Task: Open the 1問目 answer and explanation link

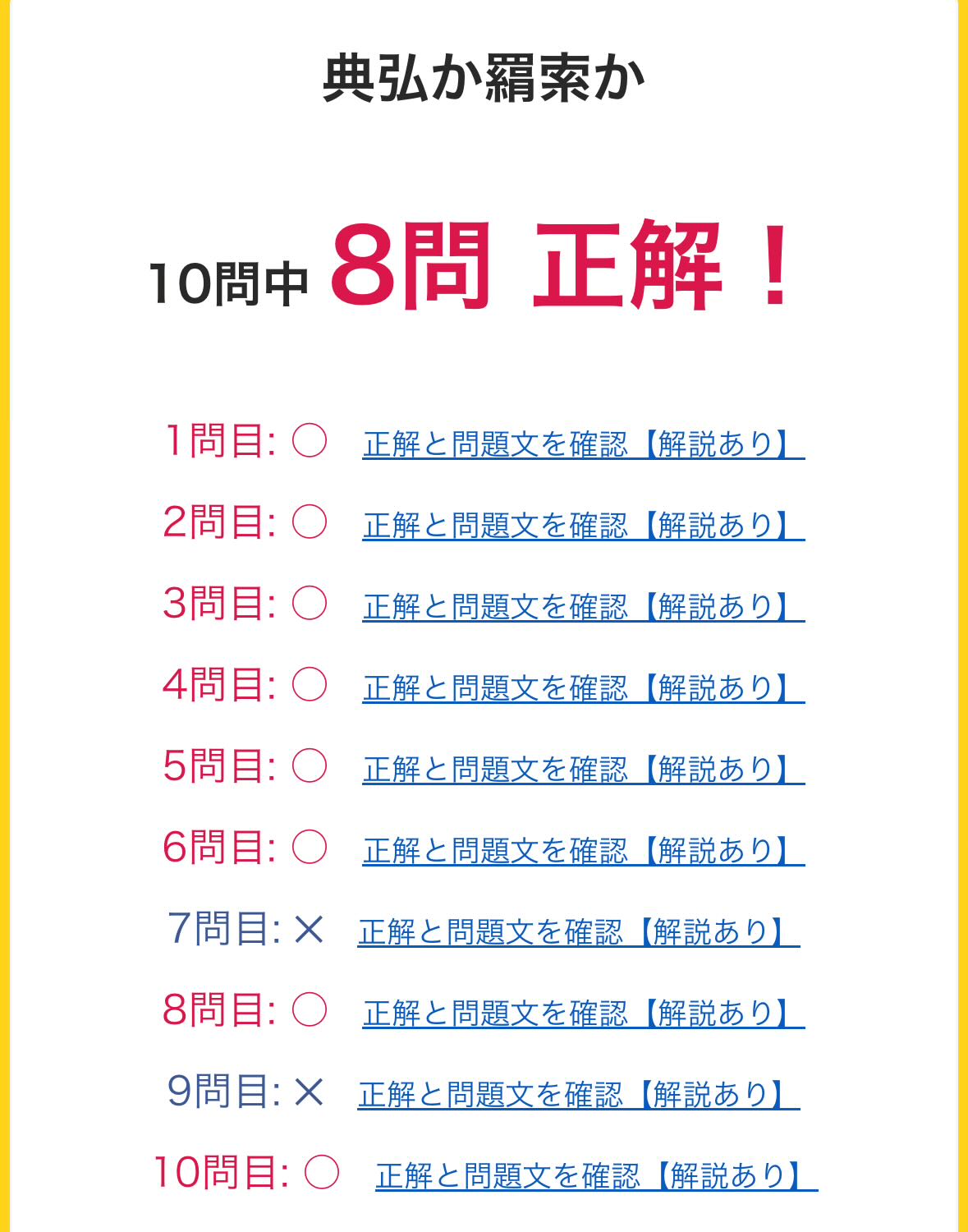Action: pyautogui.click(x=583, y=444)
